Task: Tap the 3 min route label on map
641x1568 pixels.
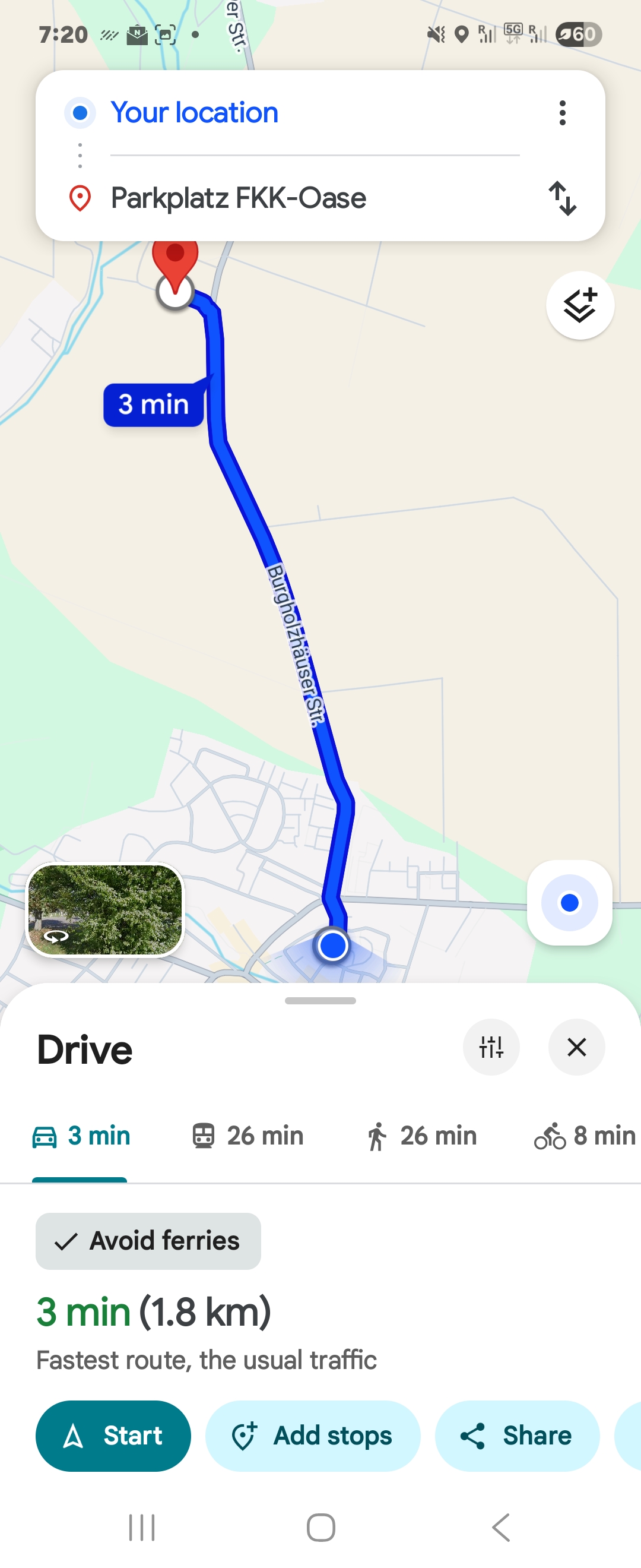Action: pyautogui.click(x=153, y=405)
